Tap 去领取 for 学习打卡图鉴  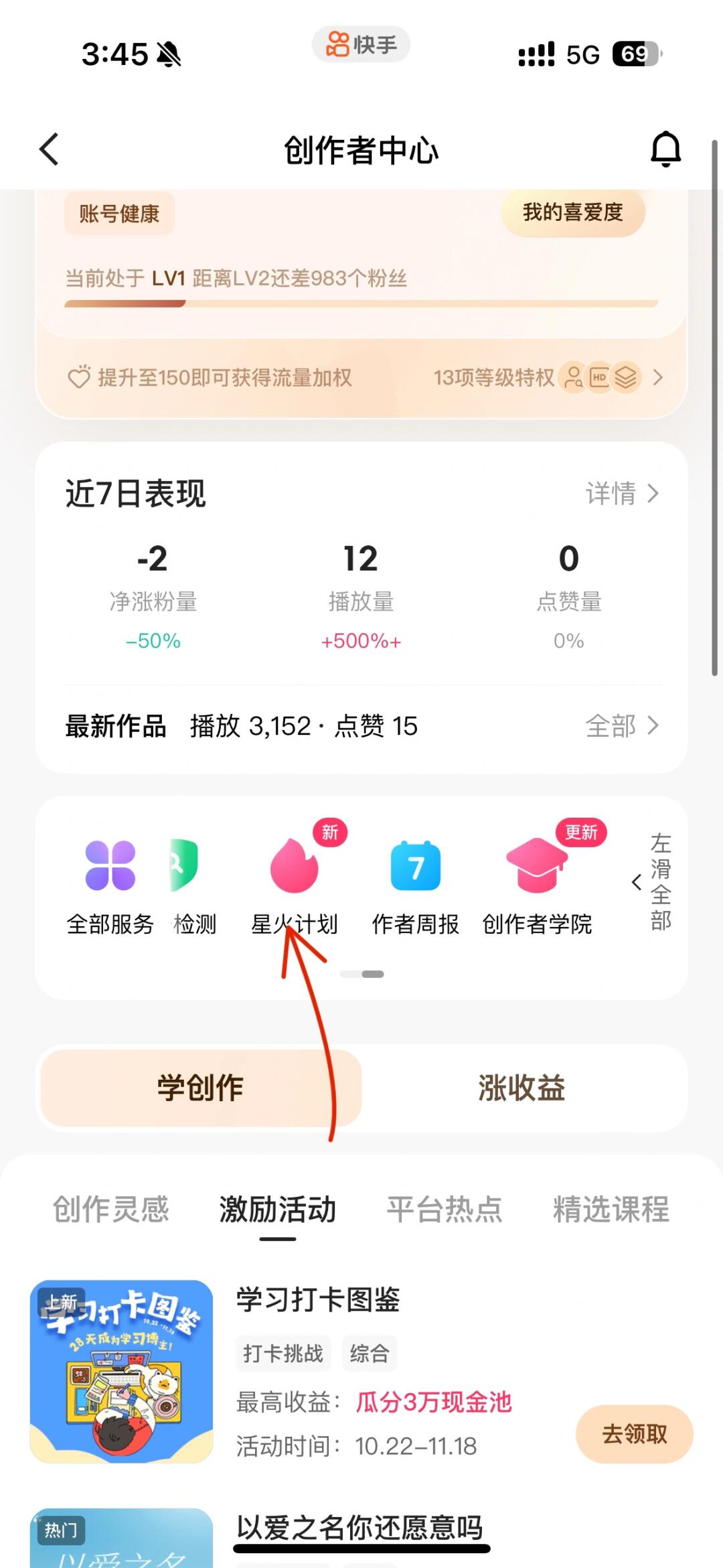(x=634, y=1434)
